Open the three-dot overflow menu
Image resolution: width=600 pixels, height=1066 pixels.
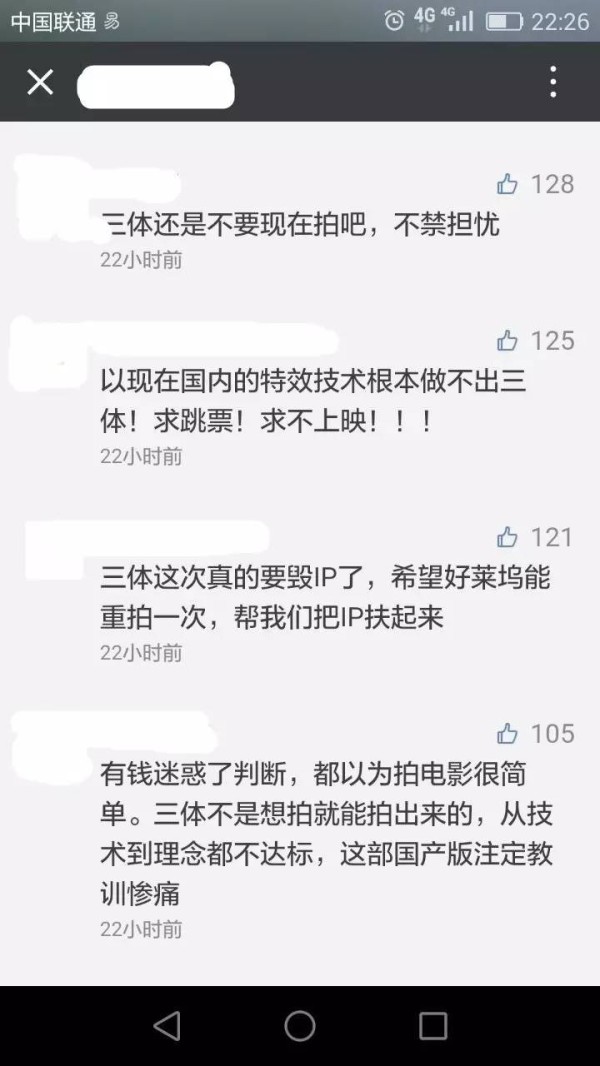click(x=553, y=82)
